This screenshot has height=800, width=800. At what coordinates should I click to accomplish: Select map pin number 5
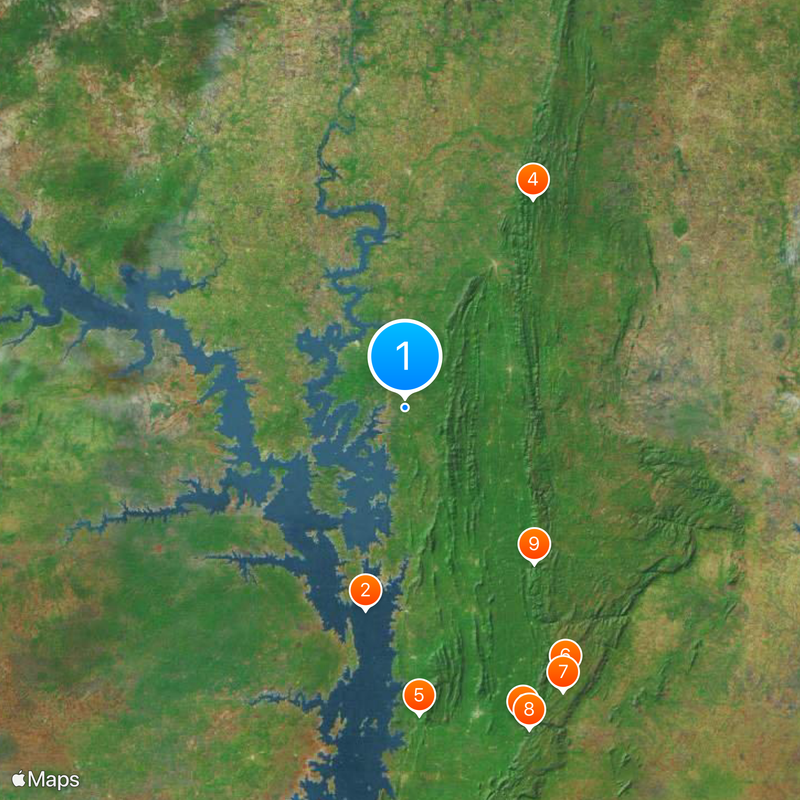point(419,695)
